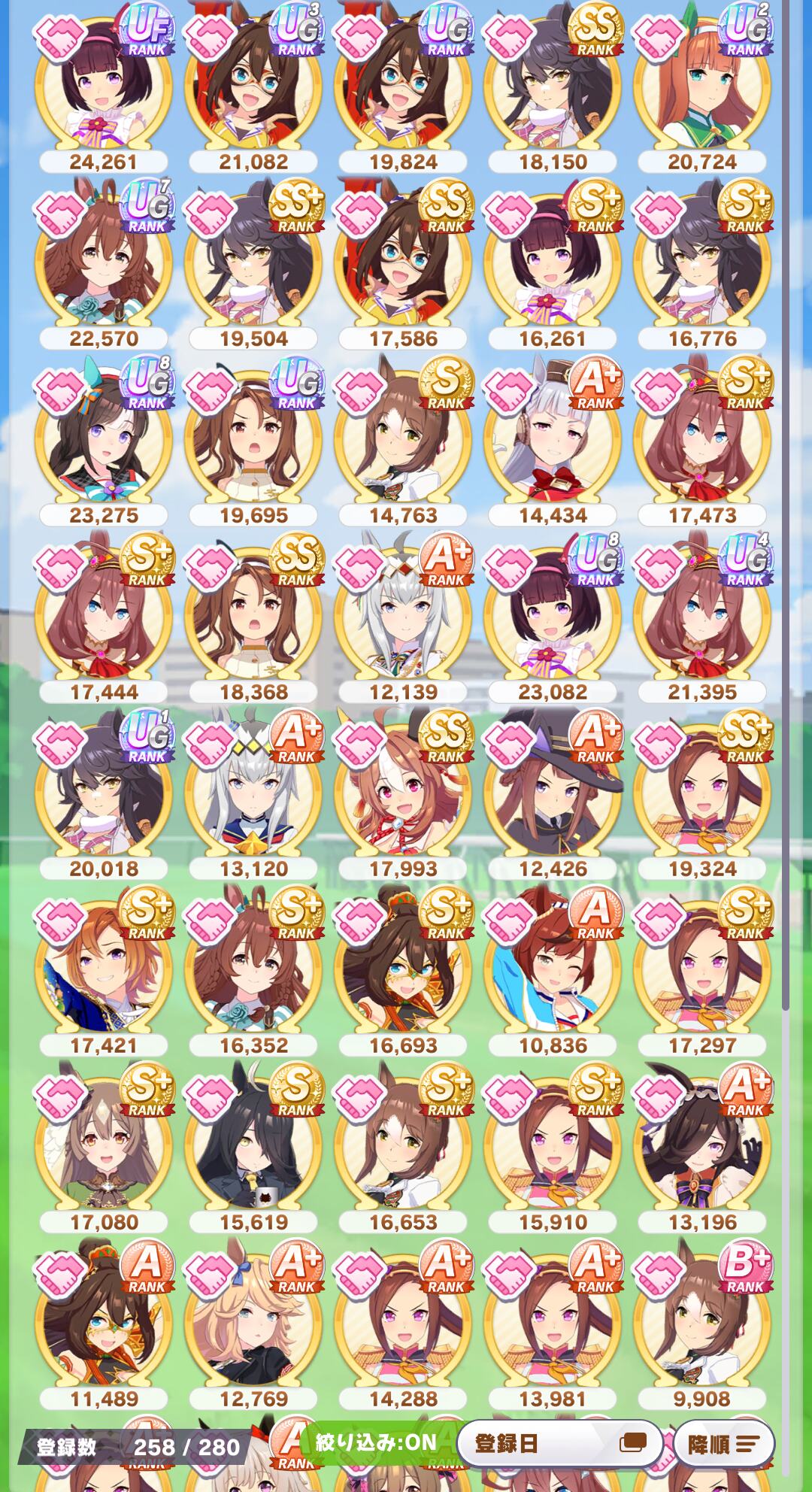Open the filter button showing 絞り込み:ON

pos(377,1441)
